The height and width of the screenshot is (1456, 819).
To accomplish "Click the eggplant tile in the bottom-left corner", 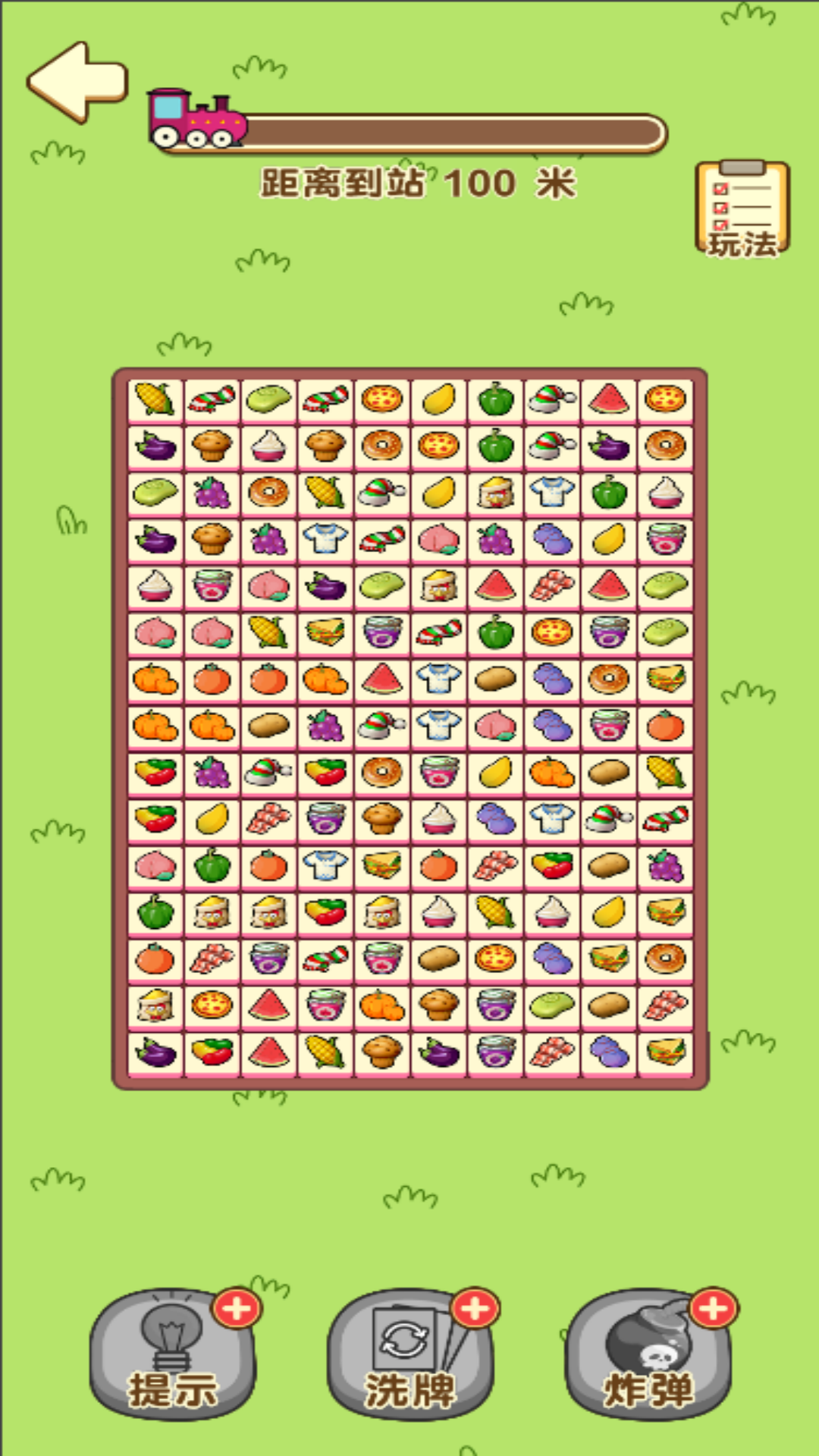I will pos(155,1054).
